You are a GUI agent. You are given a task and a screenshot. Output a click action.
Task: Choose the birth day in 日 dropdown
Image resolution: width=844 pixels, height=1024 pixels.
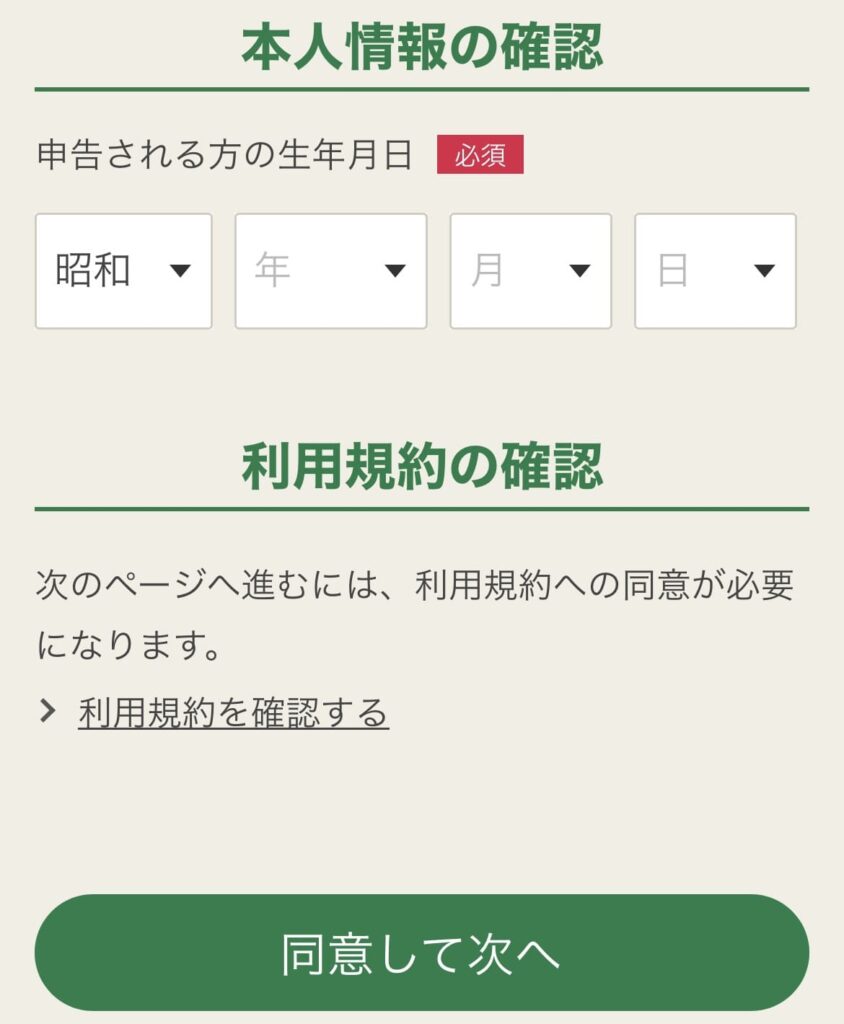715,271
